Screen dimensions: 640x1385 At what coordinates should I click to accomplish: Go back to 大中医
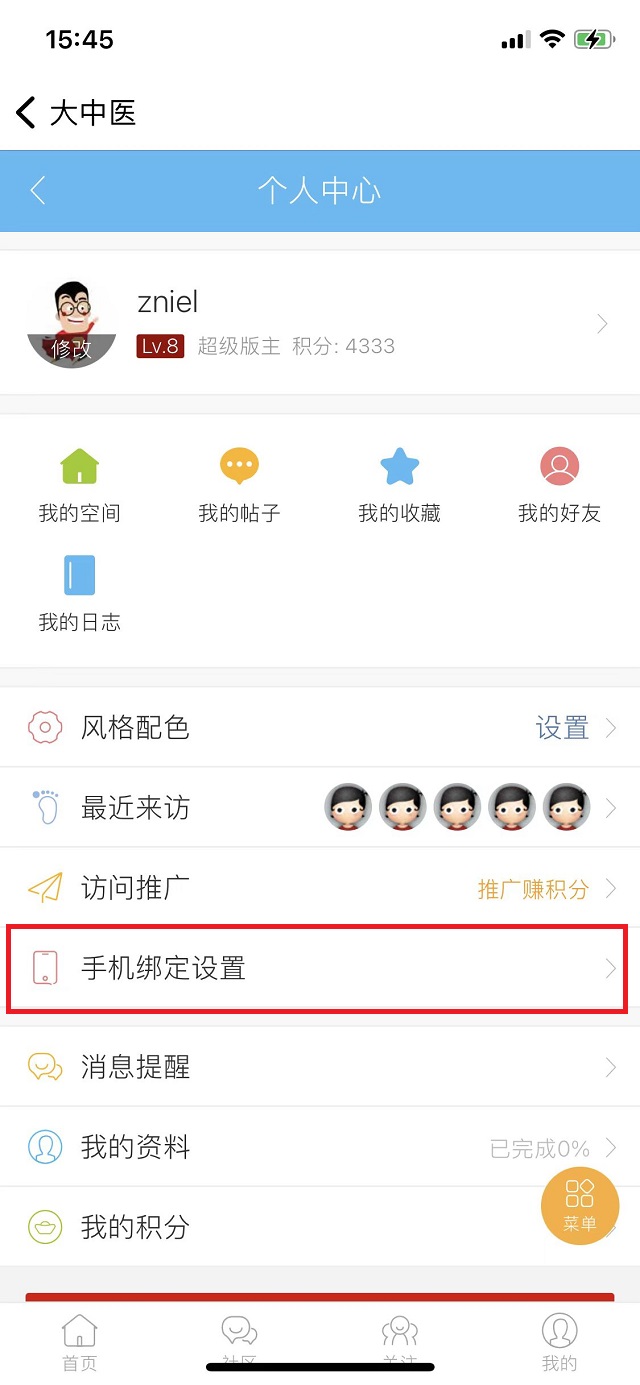[x=75, y=113]
